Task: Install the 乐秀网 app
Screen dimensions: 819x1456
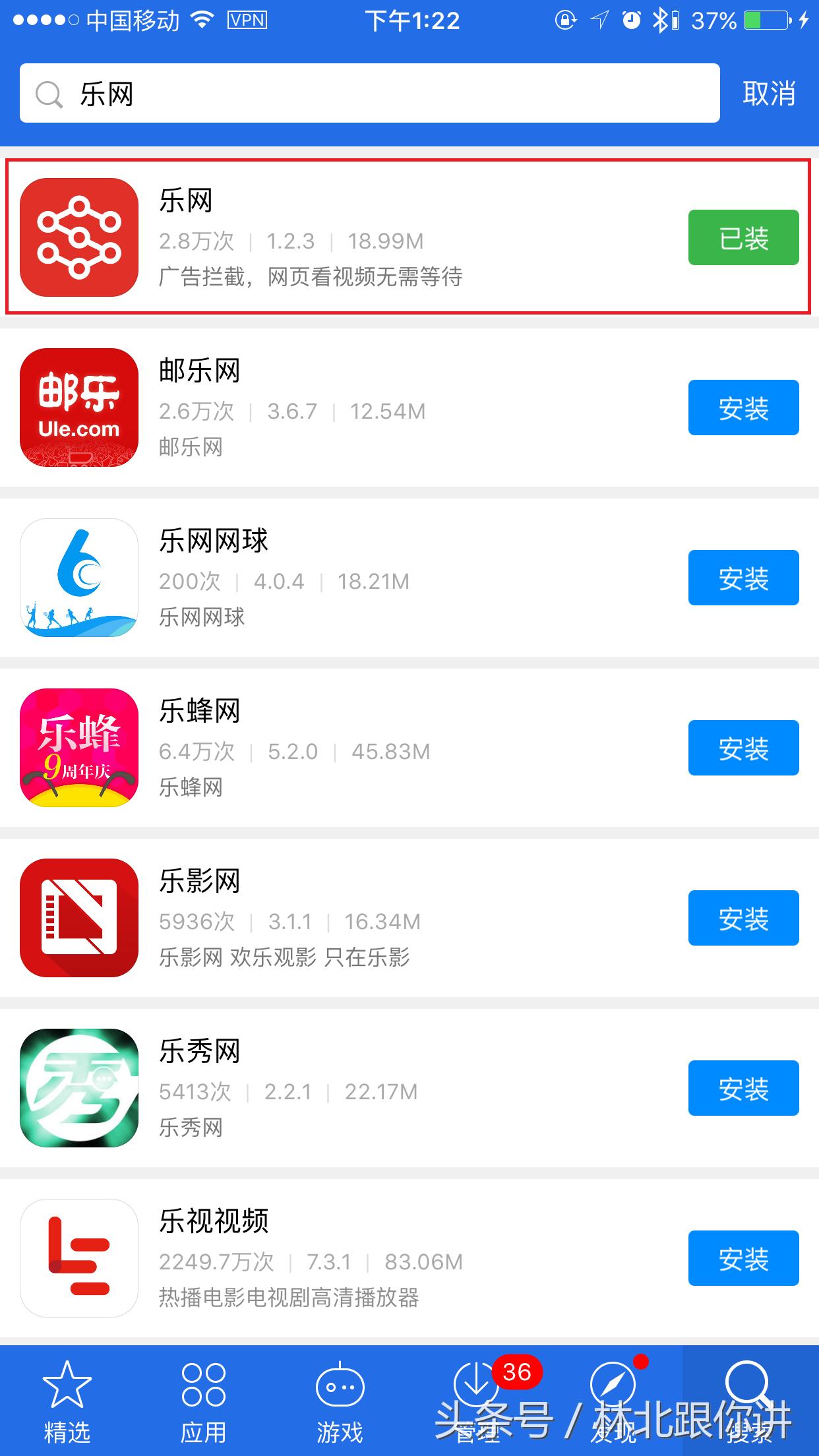Action: click(743, 1088)
